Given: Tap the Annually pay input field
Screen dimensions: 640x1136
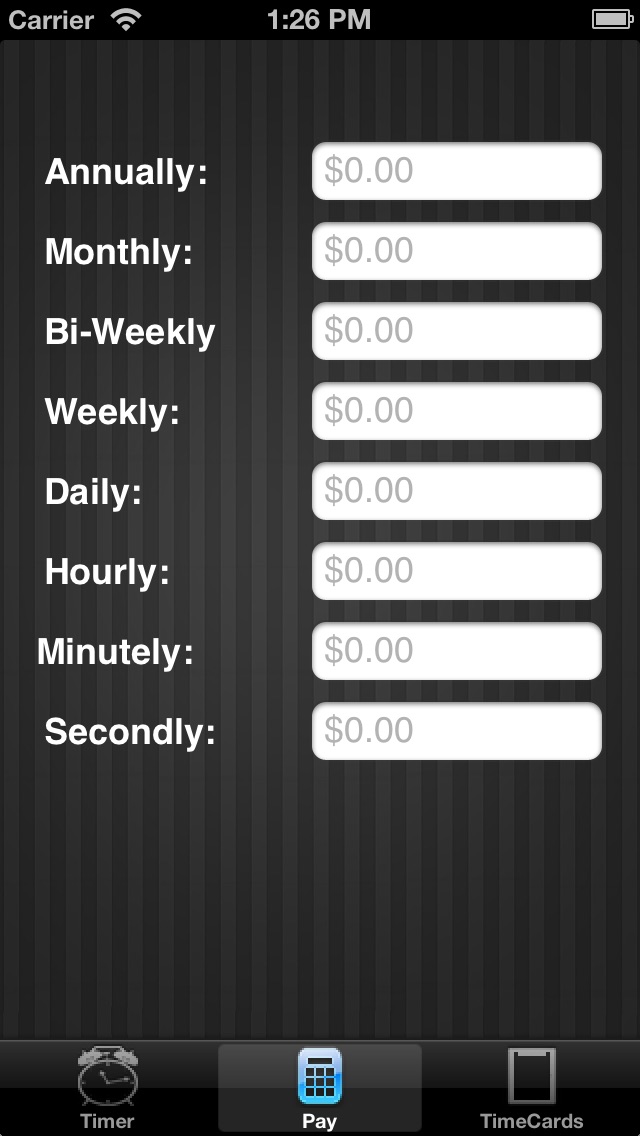Looking at the screenshot, I should 457,171.
